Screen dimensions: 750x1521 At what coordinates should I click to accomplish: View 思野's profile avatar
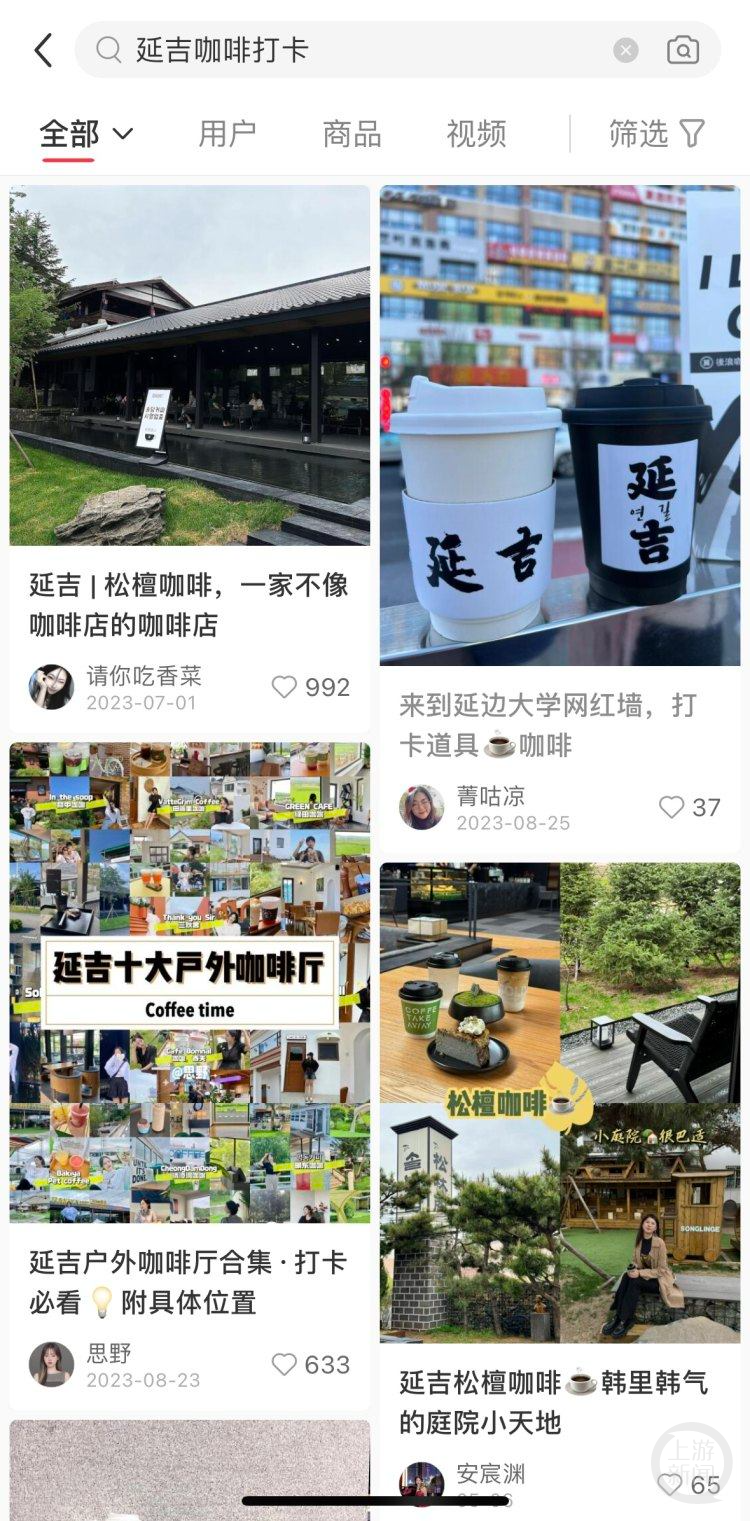[x=51, y=1364]
